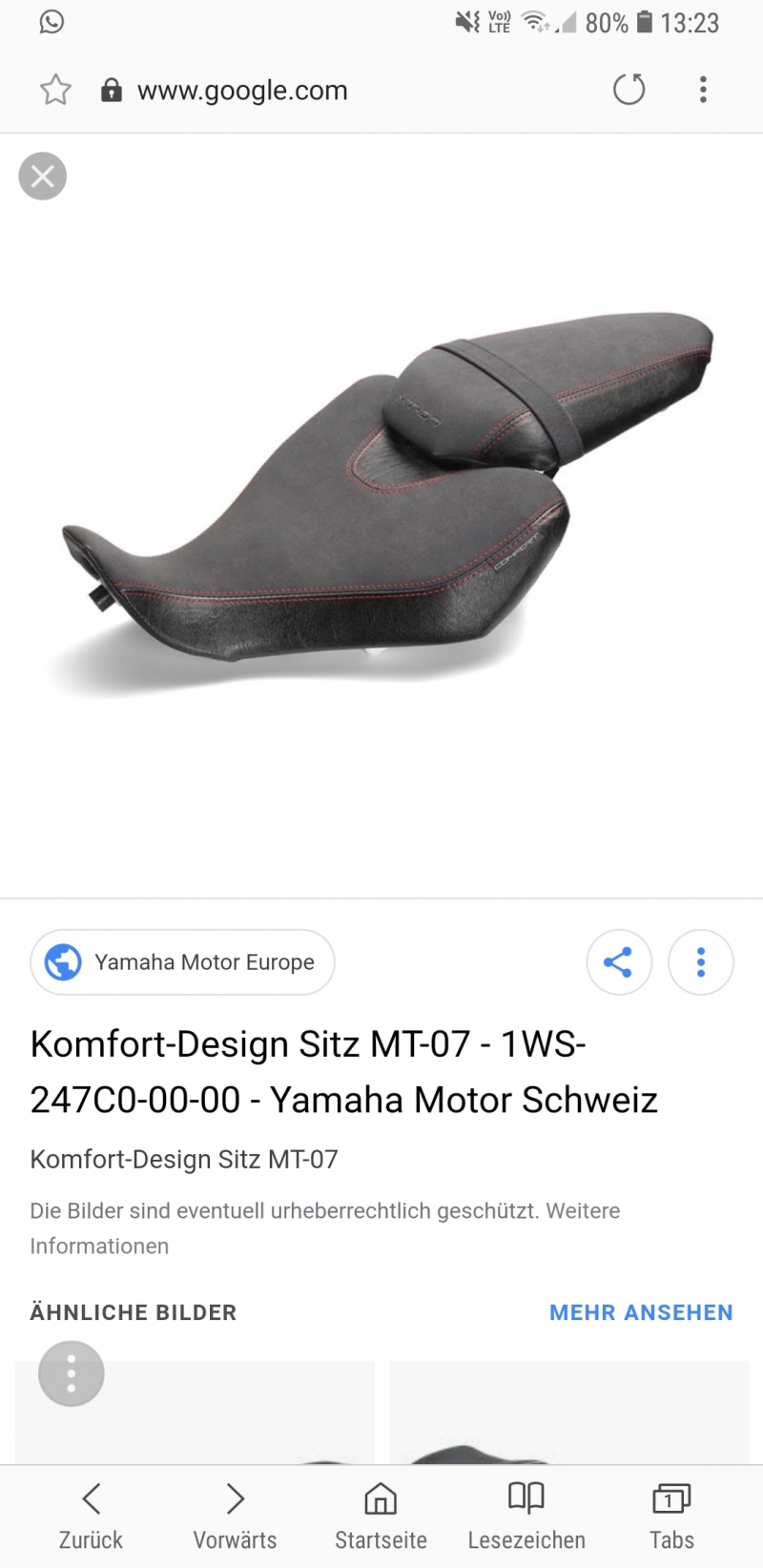
Task: Open the Startseite home page
Action: (x=381, y=1516)
